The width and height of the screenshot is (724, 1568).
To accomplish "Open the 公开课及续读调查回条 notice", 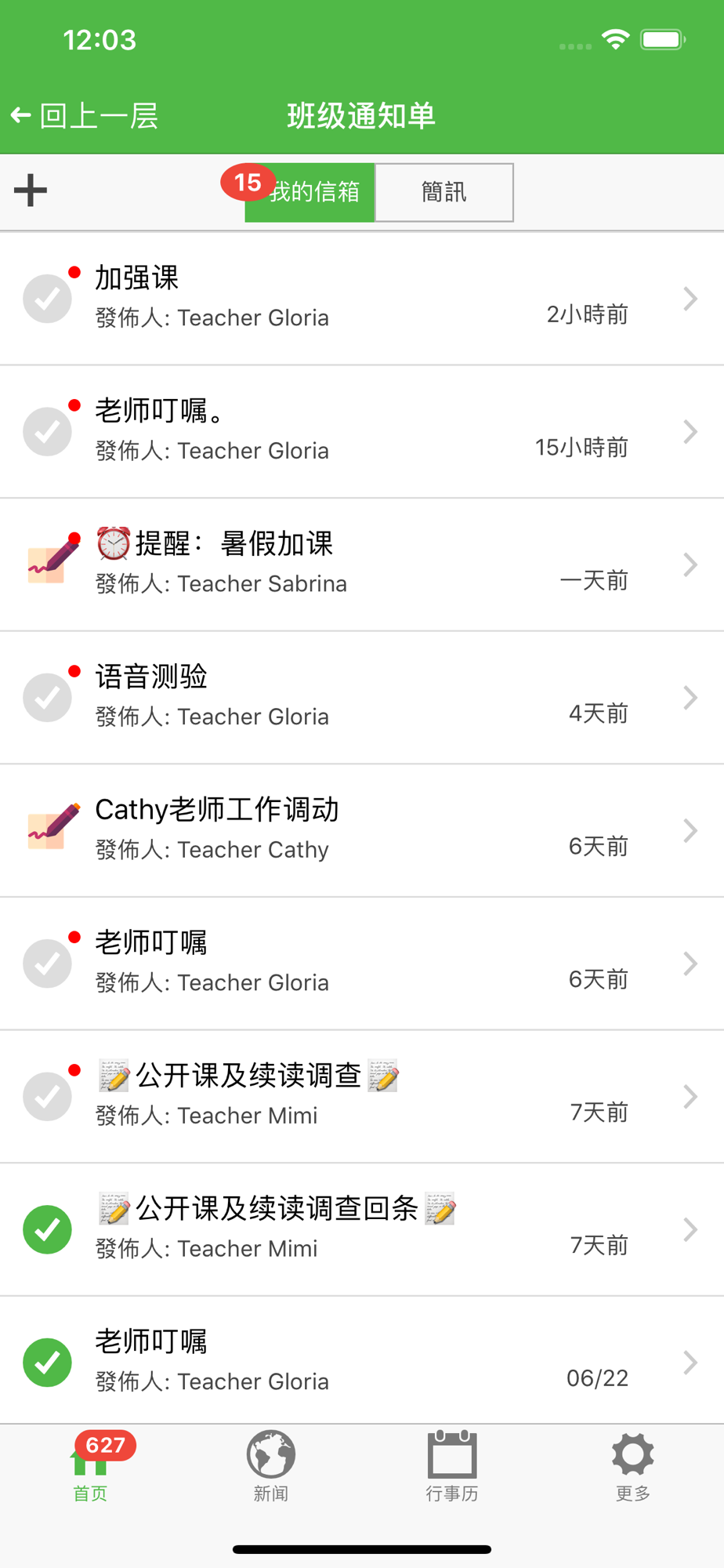I will (x=362, y=1229).
